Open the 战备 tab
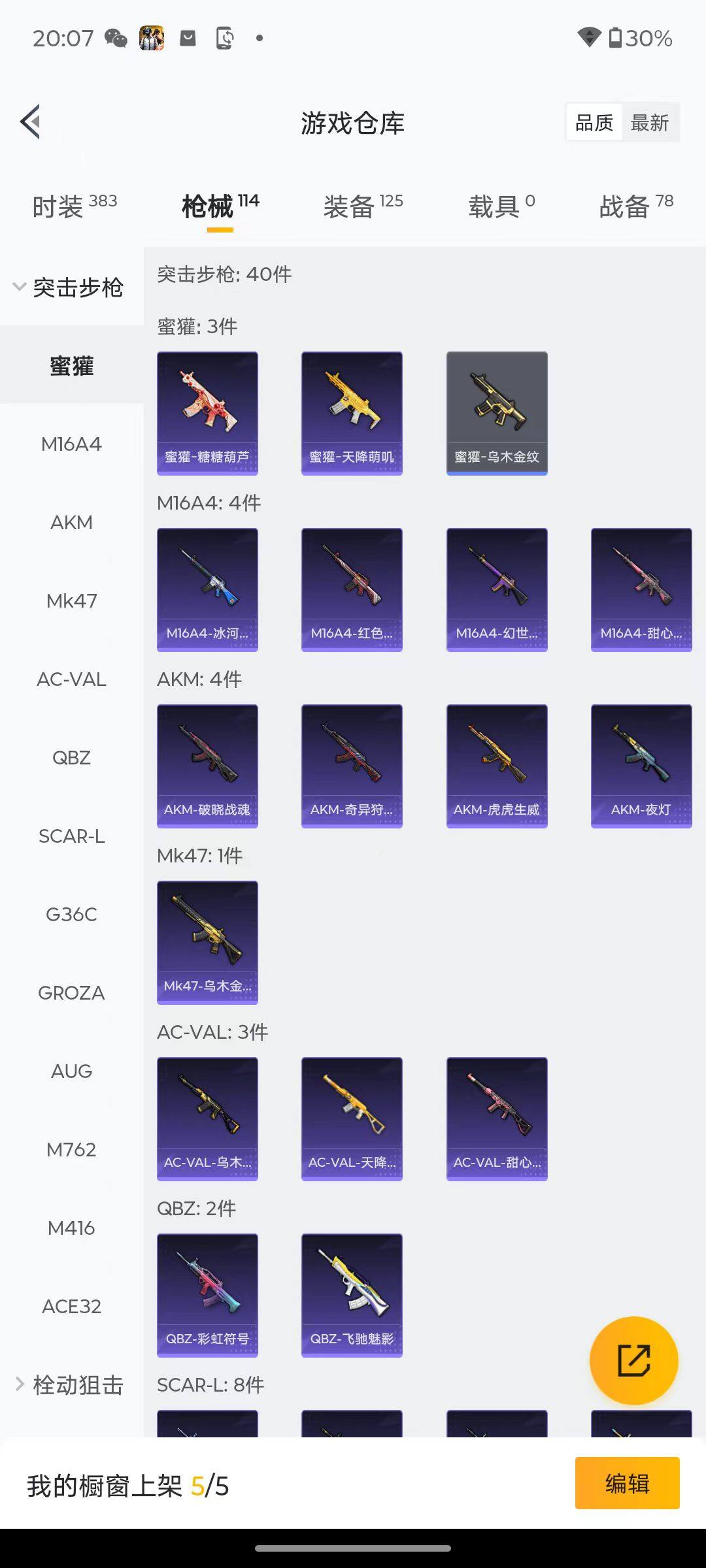Viewport: 706px width, 1568px height. click(636, 206)
